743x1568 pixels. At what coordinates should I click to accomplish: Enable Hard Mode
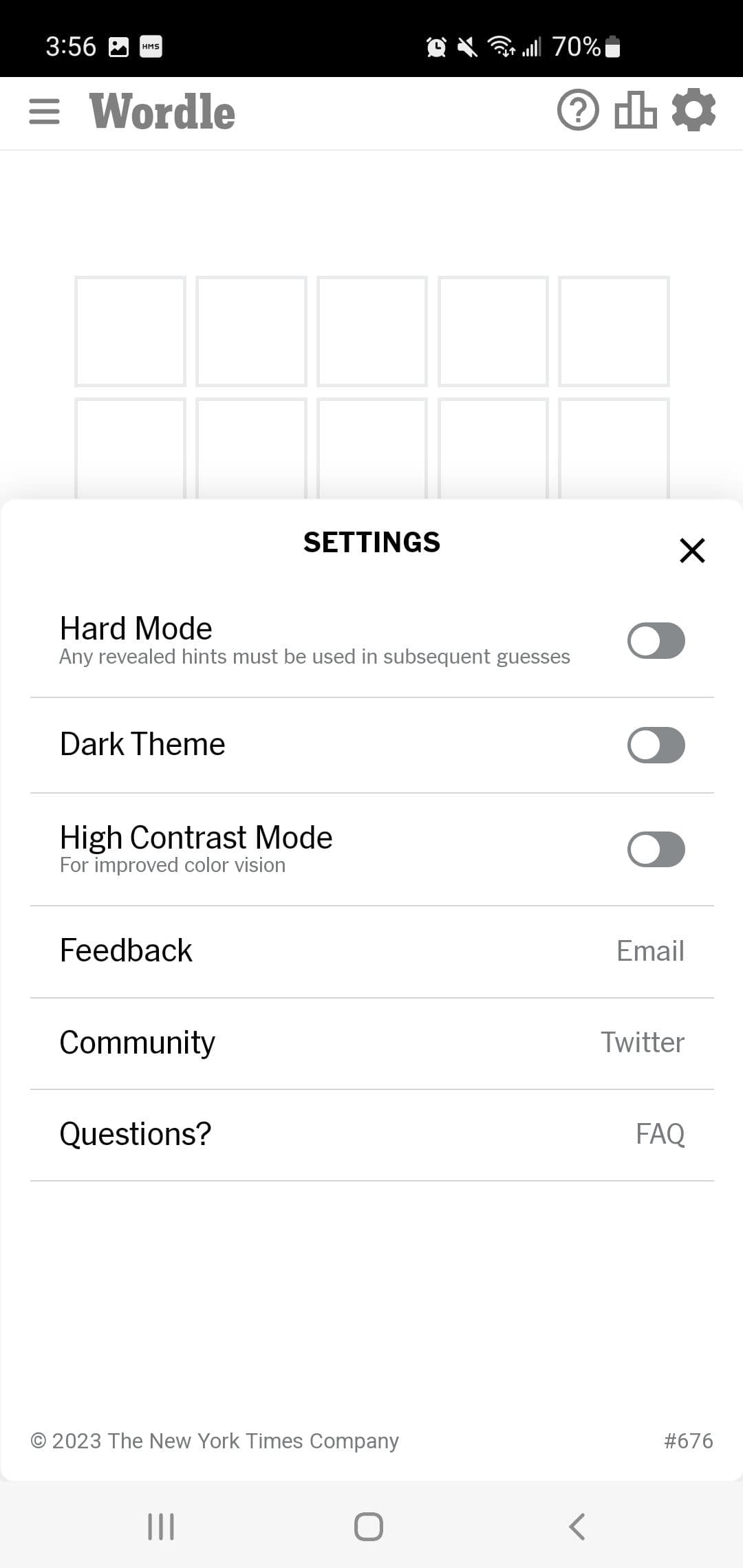coord(656,641)
